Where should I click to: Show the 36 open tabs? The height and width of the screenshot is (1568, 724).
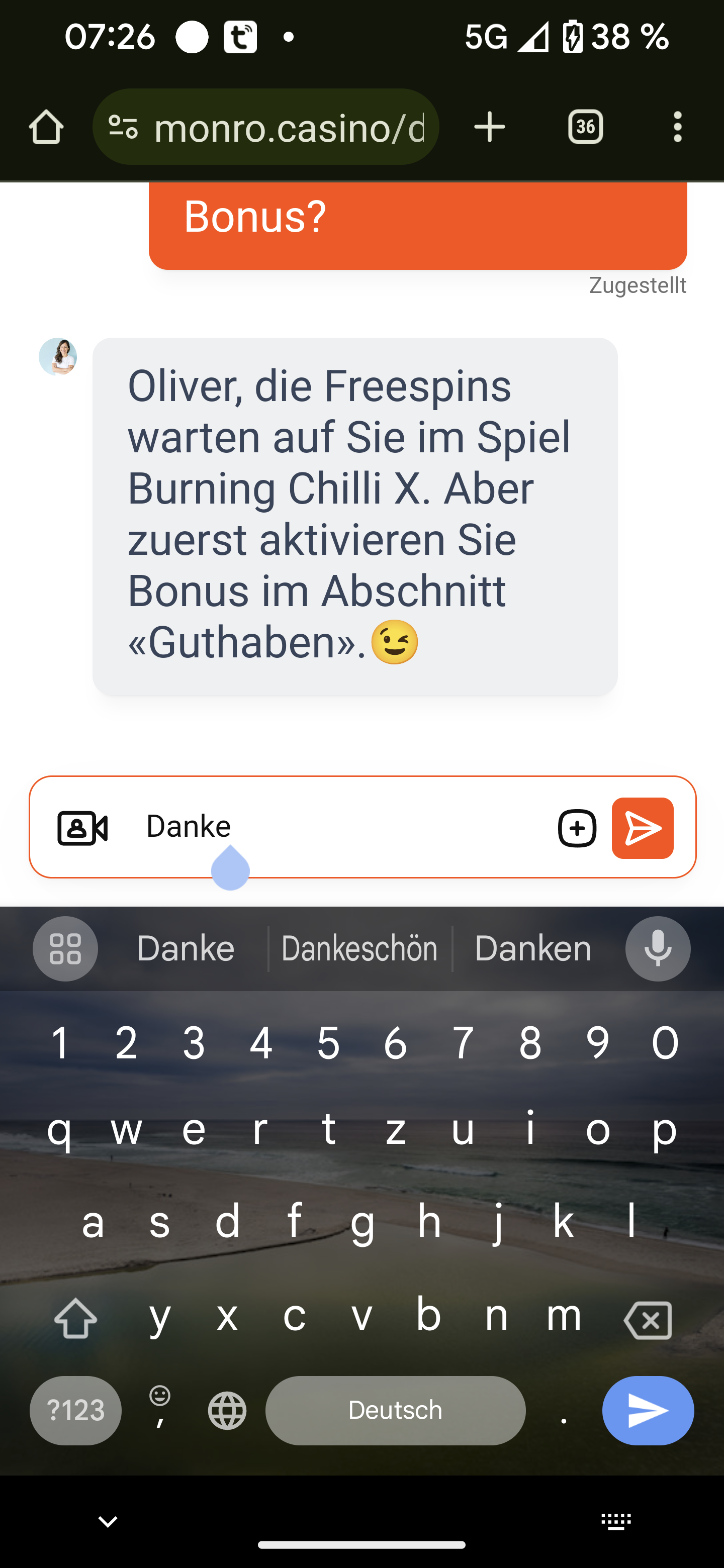tap(585, 127)
